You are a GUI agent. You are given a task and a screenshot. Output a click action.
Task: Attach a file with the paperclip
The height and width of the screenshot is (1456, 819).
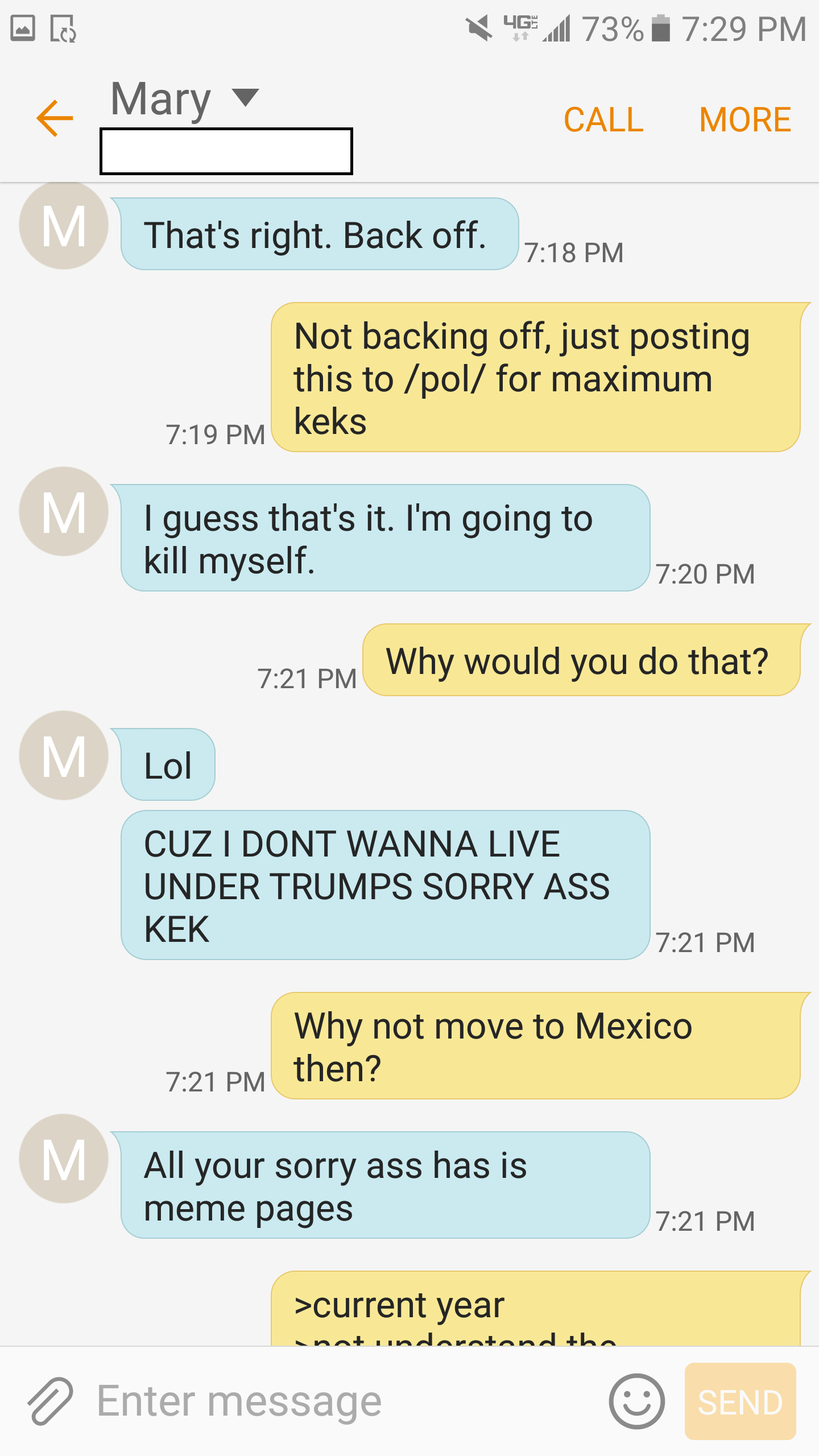(x=50, y=1402)
